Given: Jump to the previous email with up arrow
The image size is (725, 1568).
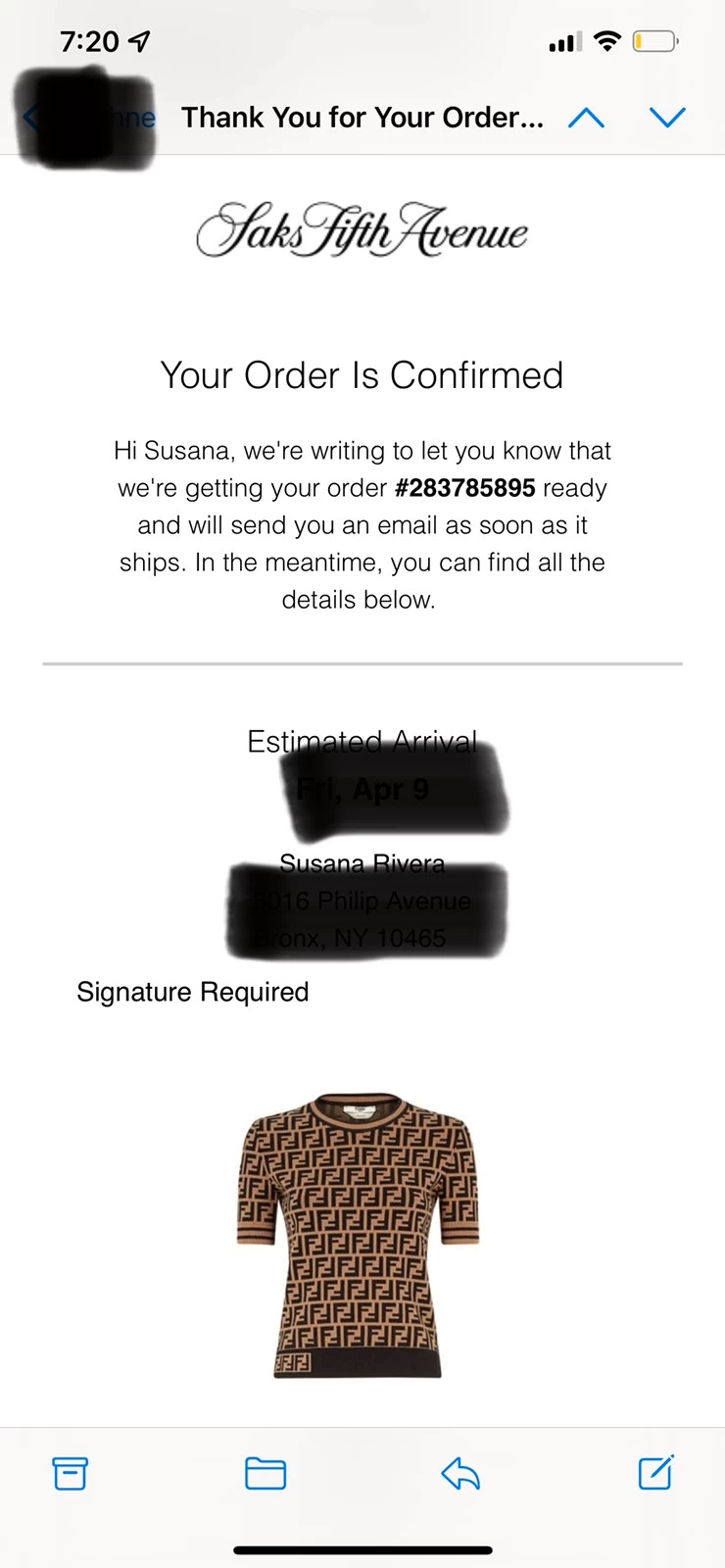Looking at the screenshot, I should (x=586, y=119).
